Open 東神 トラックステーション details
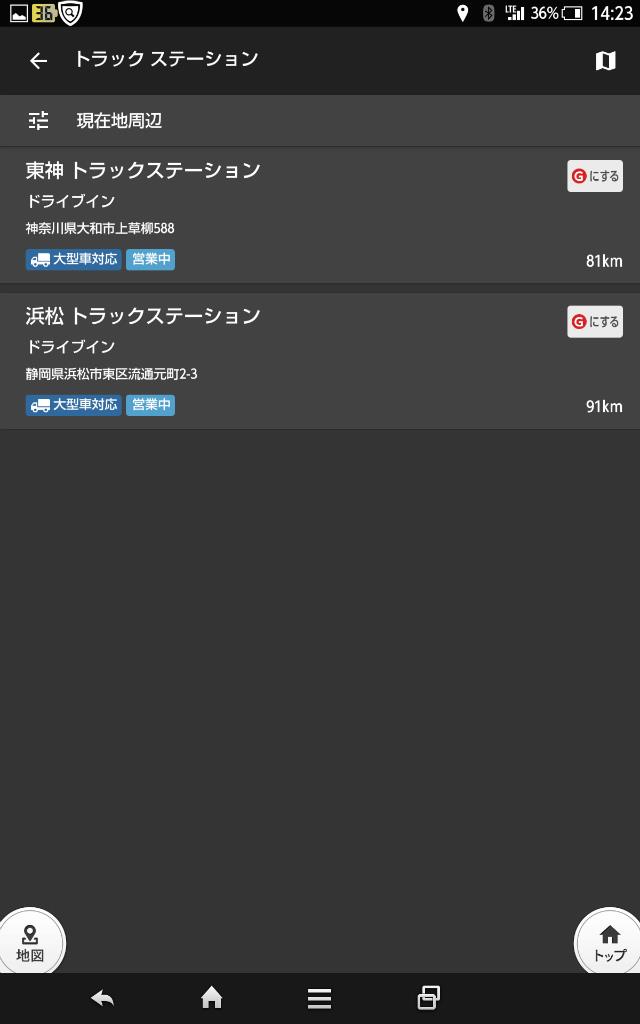The height and width of the screenshot is (1024, 640). pos(280,215)
